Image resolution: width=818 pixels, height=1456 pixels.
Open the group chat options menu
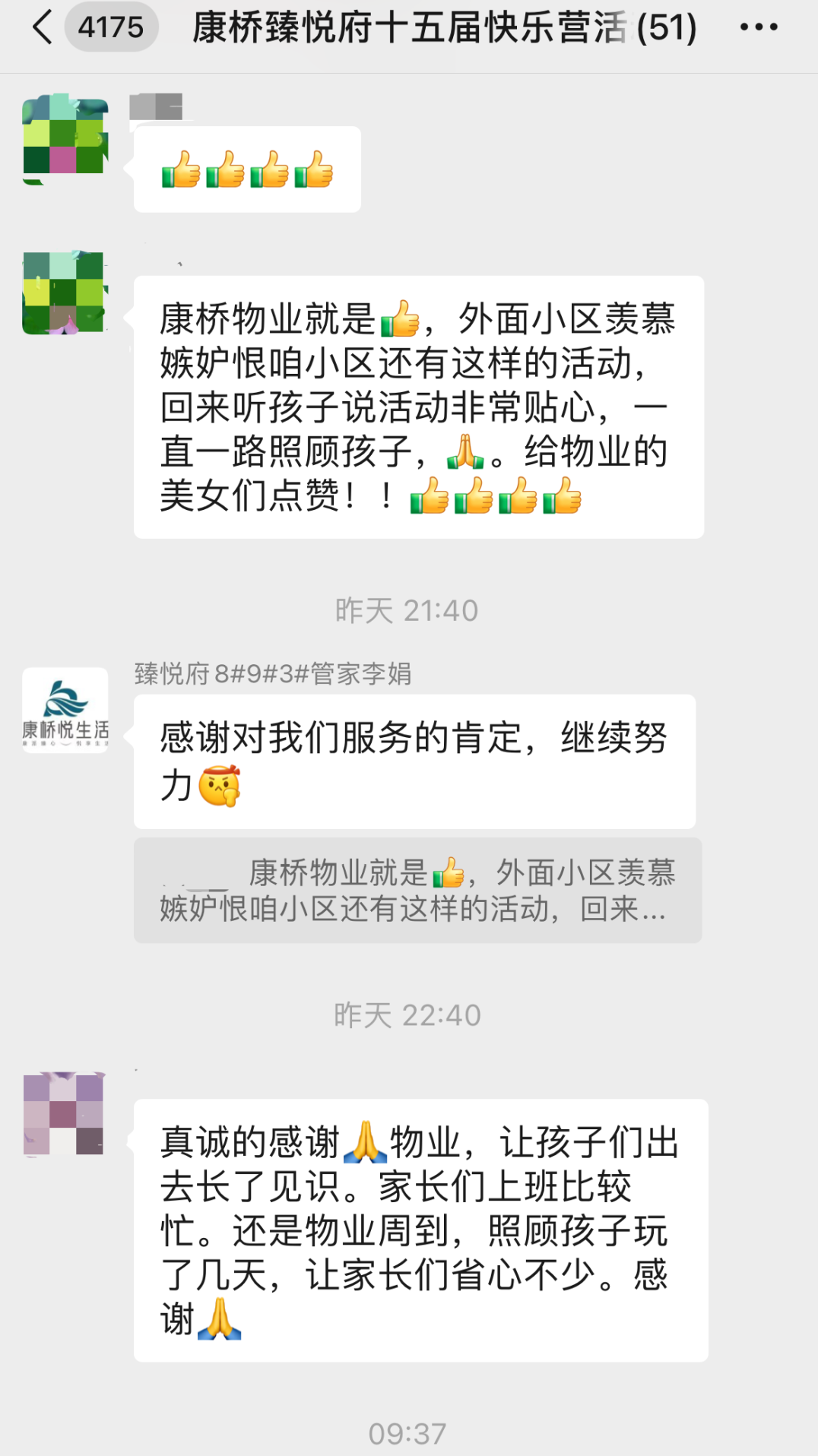coord(758,27)
